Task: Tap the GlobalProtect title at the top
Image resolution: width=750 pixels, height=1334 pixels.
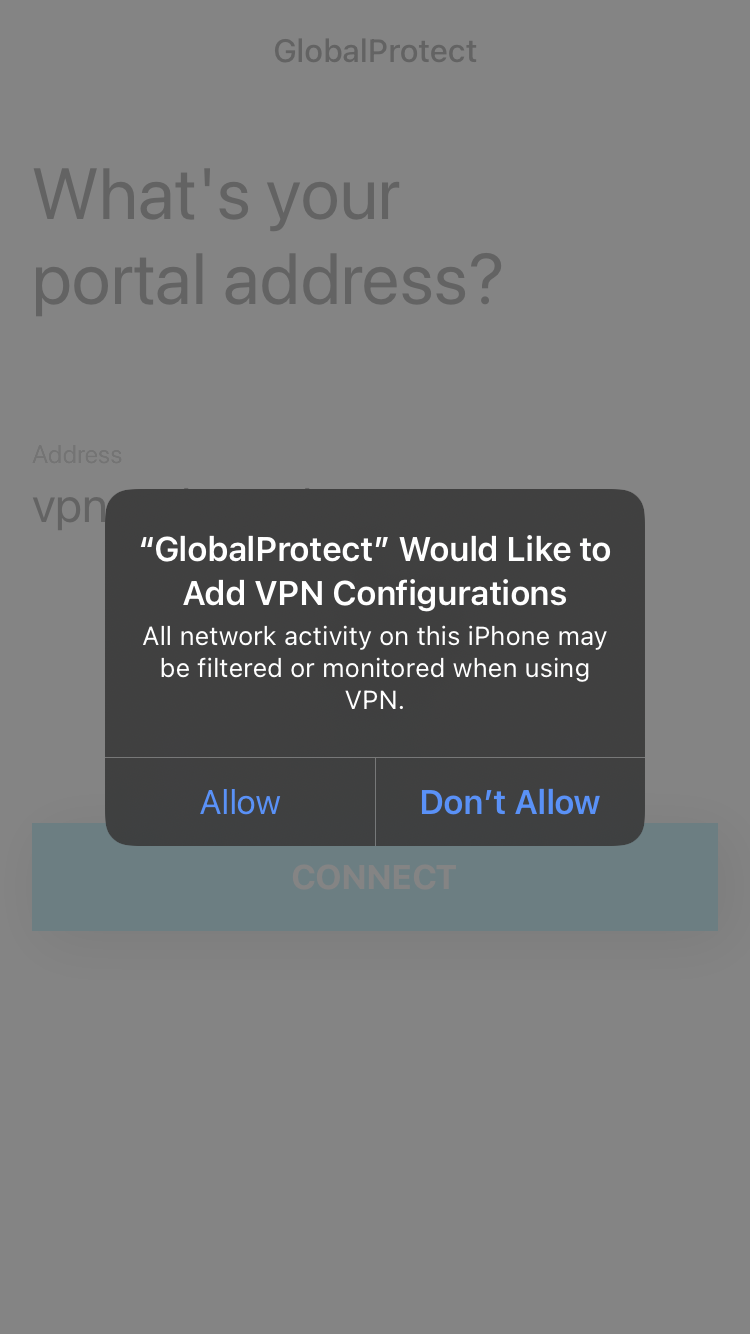Action: pos(374,51)
